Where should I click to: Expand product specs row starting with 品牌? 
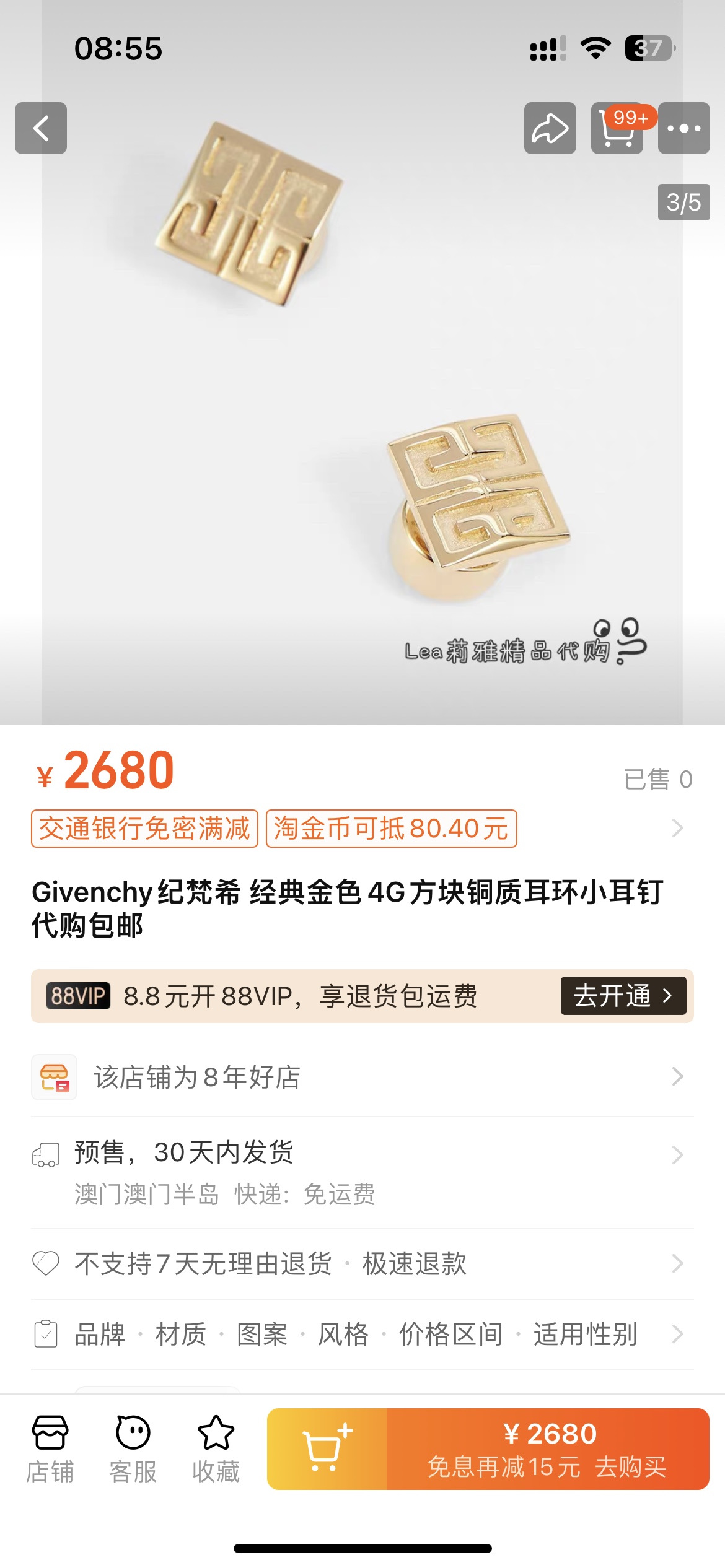tap(362, 1334)
